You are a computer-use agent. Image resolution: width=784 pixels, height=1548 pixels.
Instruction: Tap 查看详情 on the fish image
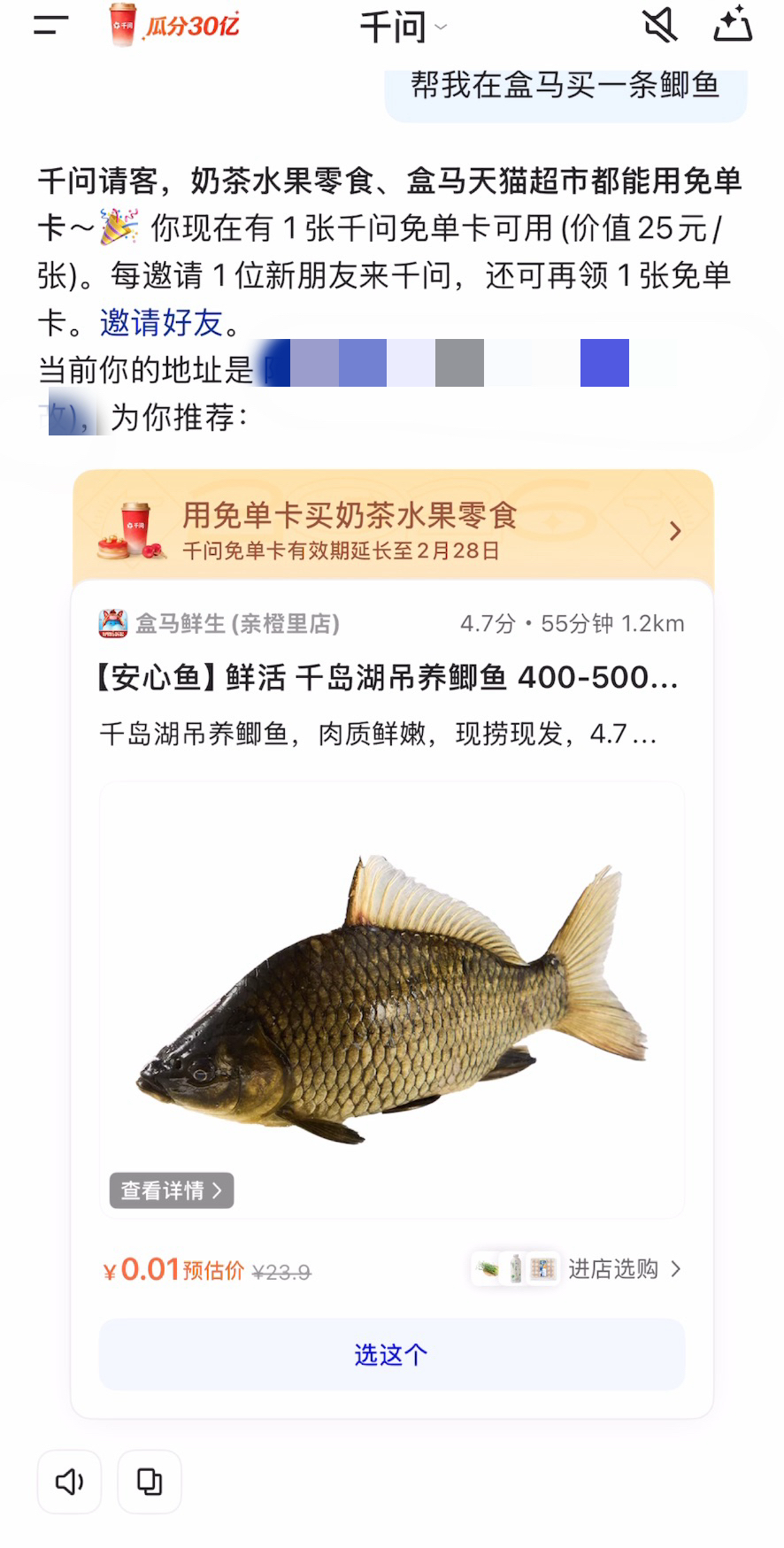point(170,1190)
